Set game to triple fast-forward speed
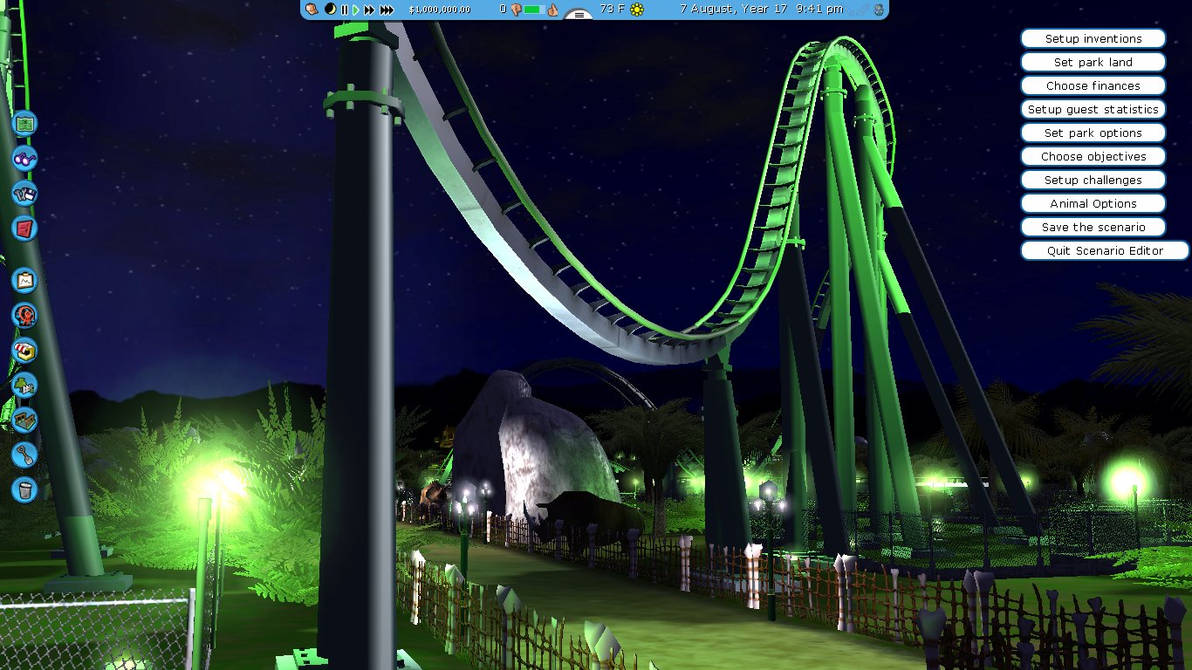1192x670 pixels. click(x=386, y=10)
